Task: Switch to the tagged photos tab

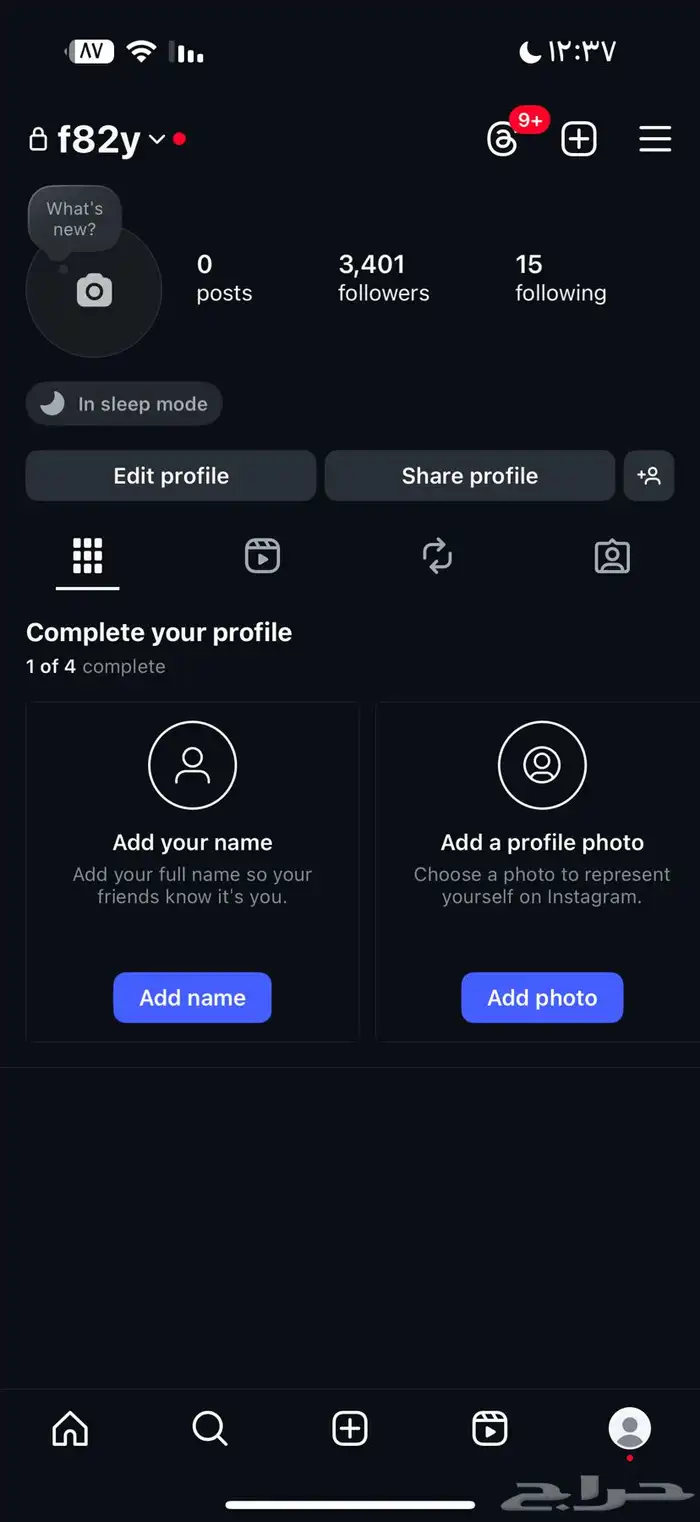Action: coord(612,556)
